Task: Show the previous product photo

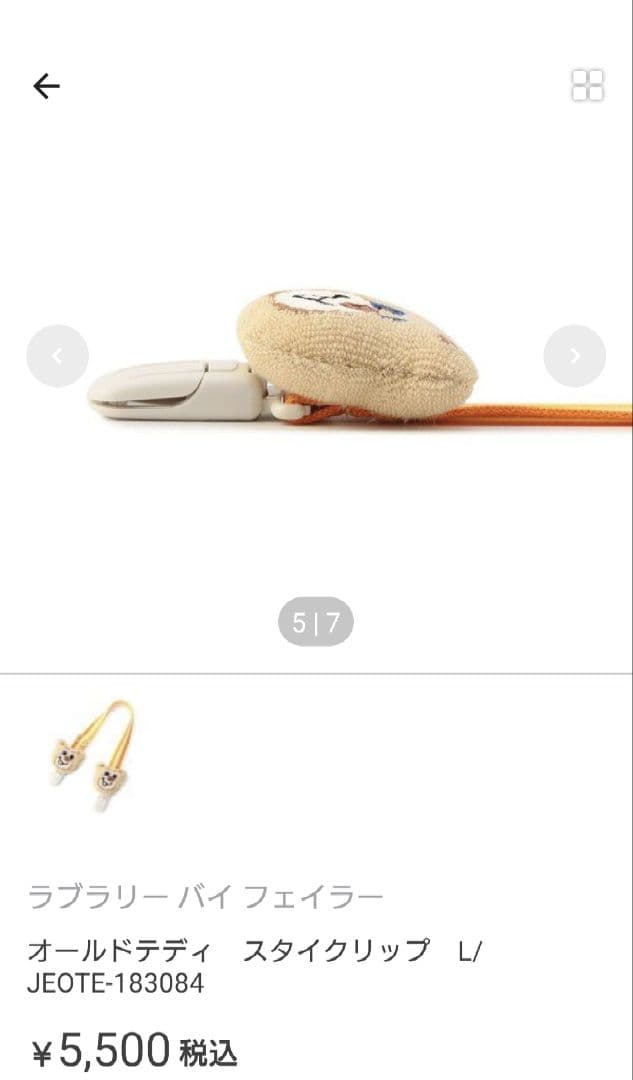Action: [57, 356]
